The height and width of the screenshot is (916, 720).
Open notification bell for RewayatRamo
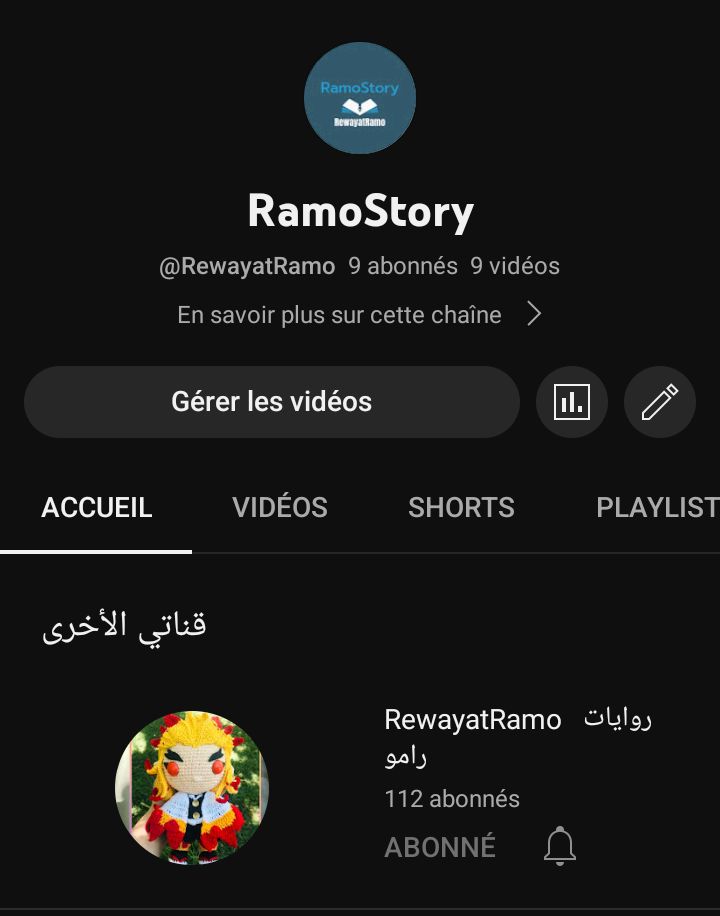click(x=560, y=847)
